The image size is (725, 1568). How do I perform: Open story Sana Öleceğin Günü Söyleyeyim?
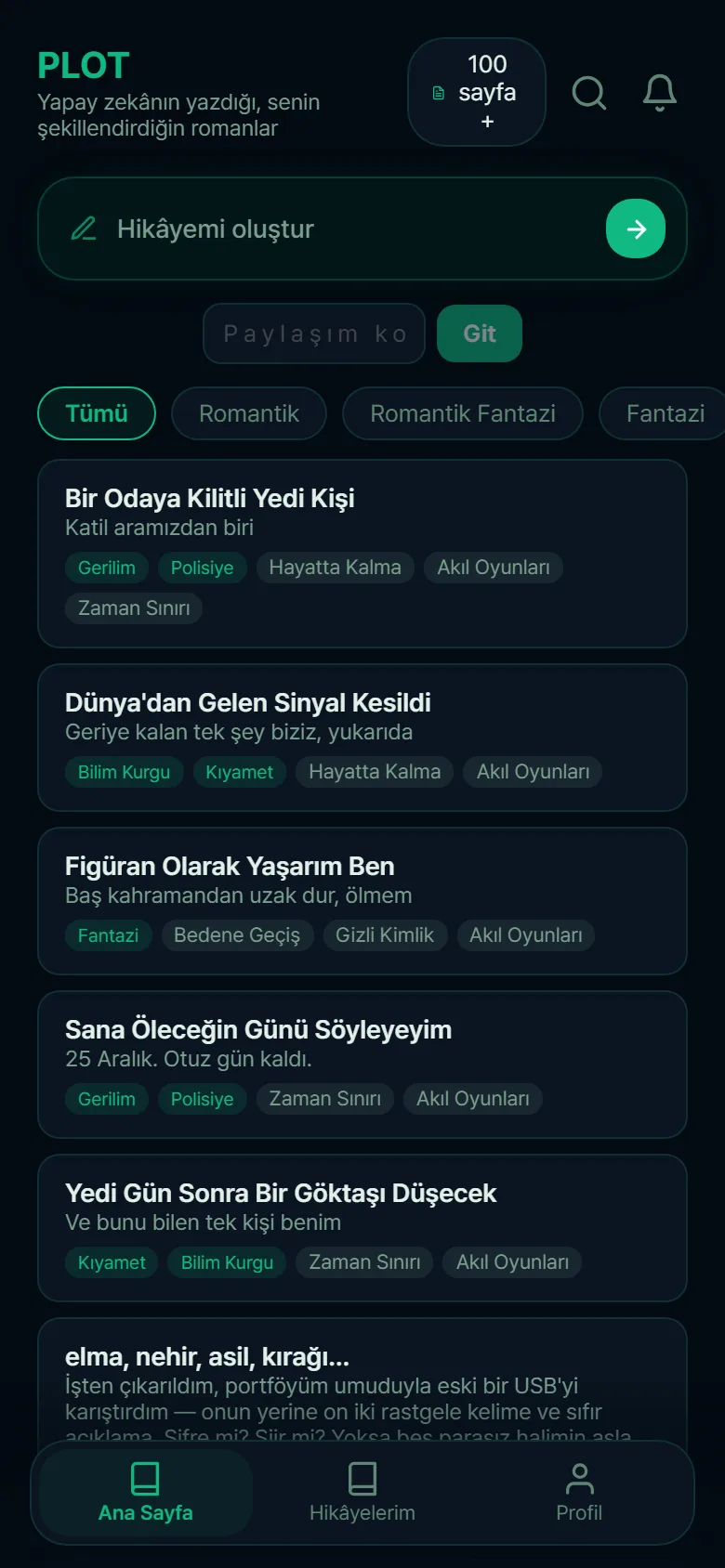(362, 1065)
